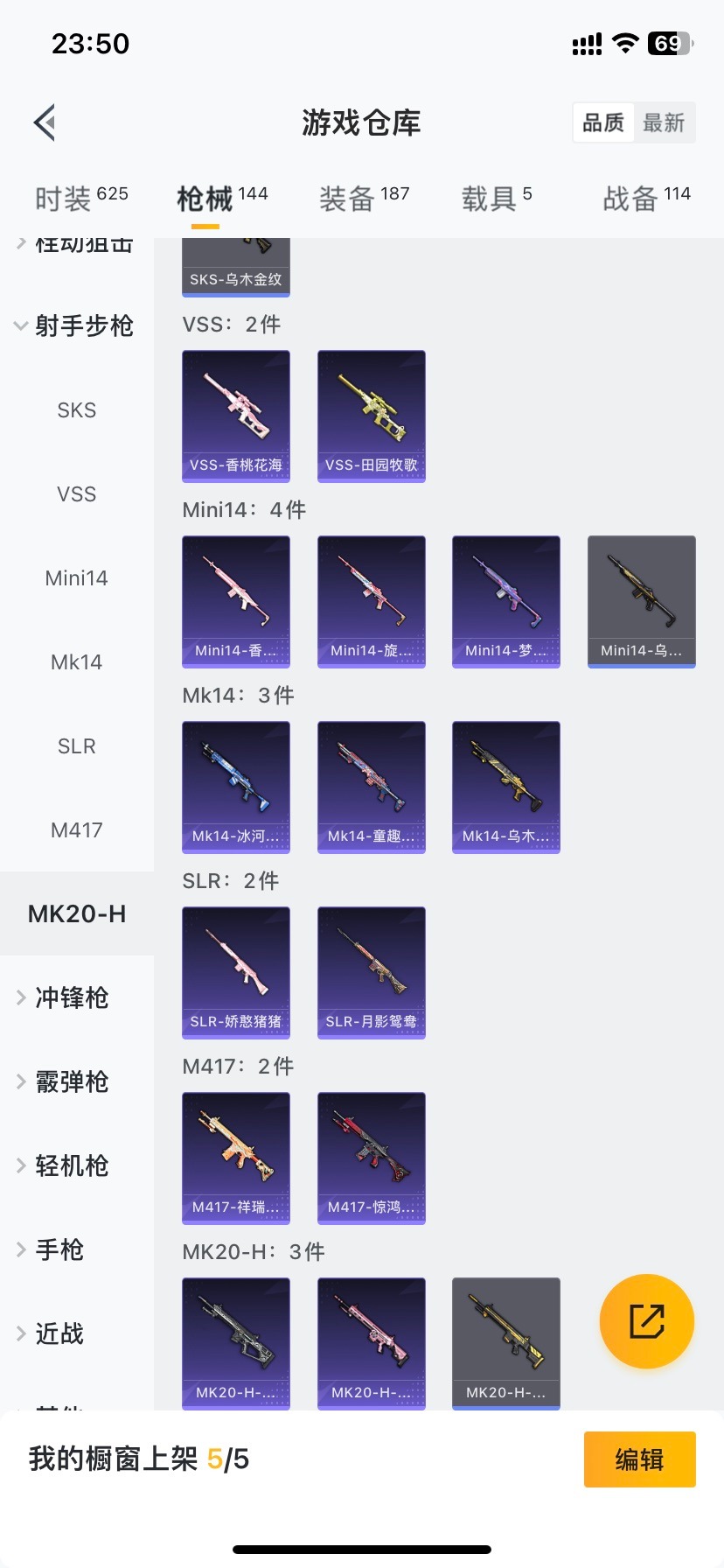The width and height of the screenshot is (724, 1568).
Task: Open the VSS-田园牧歌 skin
Action: pos(372,416)
